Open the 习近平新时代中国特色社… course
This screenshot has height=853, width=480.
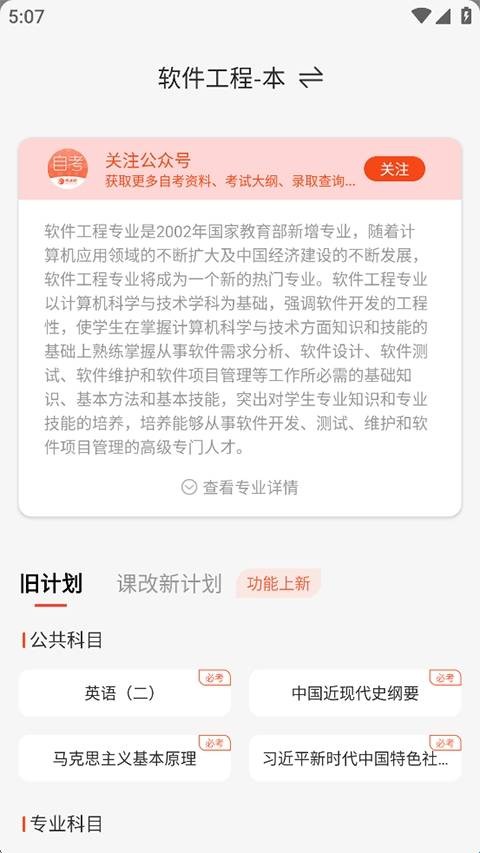pos(355,758)
